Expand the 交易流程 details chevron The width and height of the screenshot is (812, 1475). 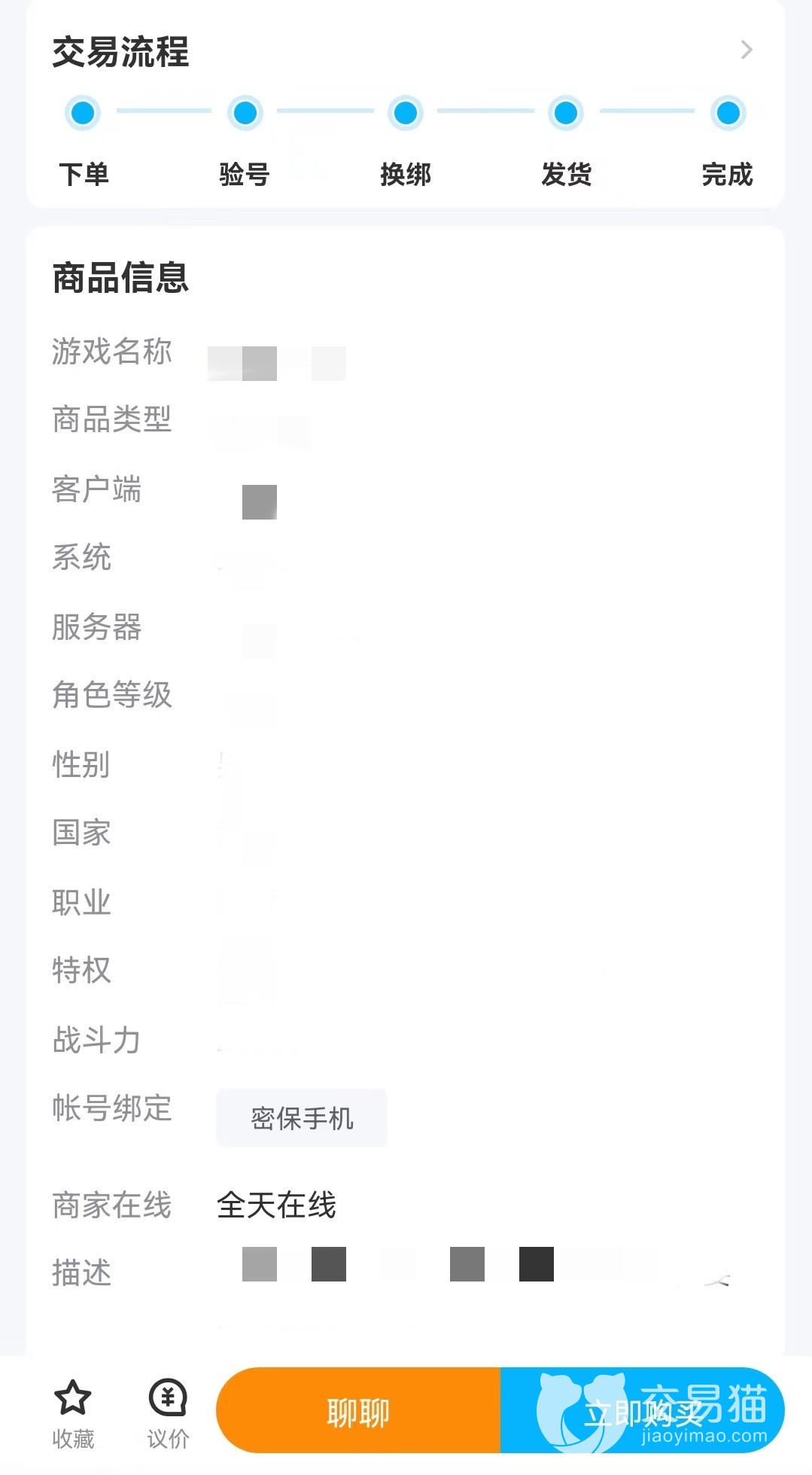coord(746,50)
